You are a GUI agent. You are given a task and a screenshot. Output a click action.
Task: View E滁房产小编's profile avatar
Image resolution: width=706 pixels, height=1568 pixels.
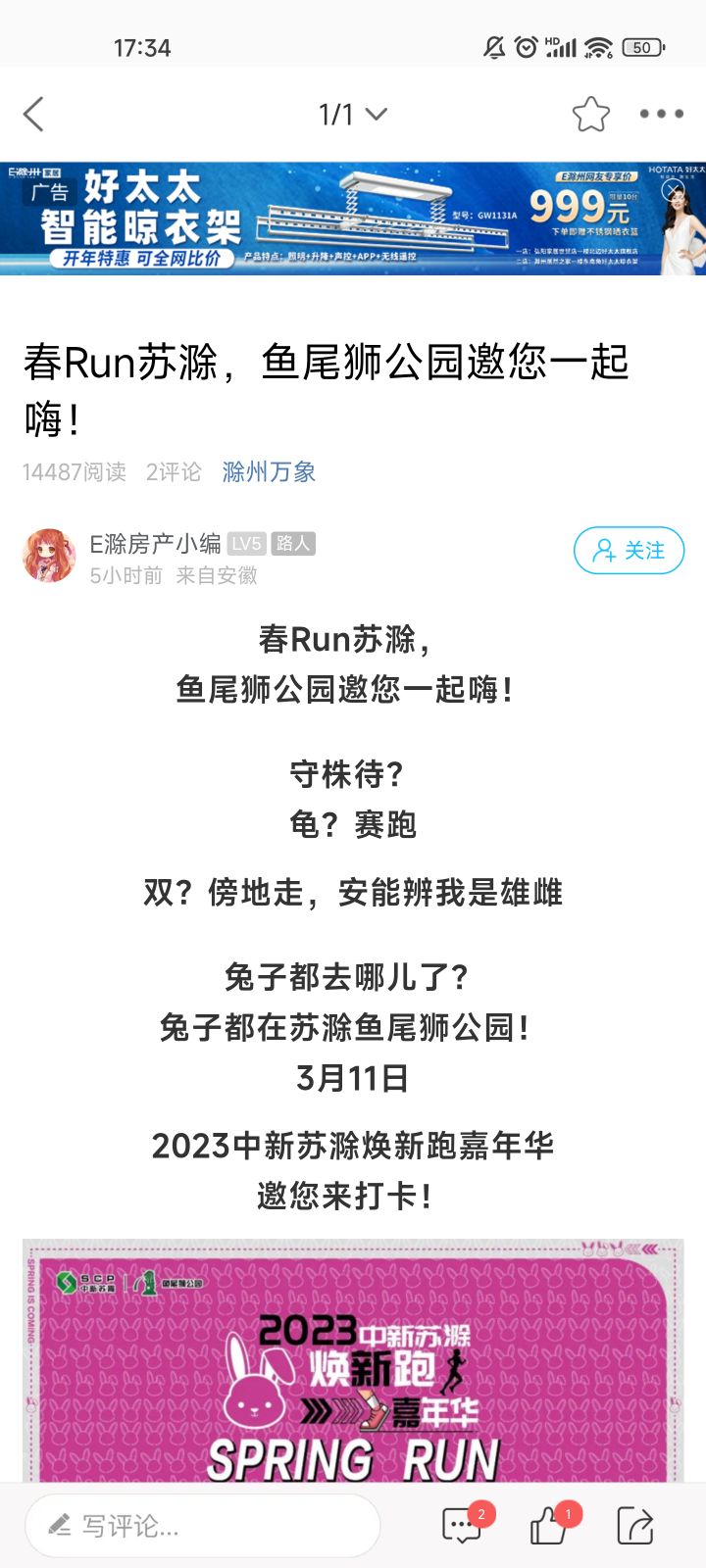(x=49, y=556)
